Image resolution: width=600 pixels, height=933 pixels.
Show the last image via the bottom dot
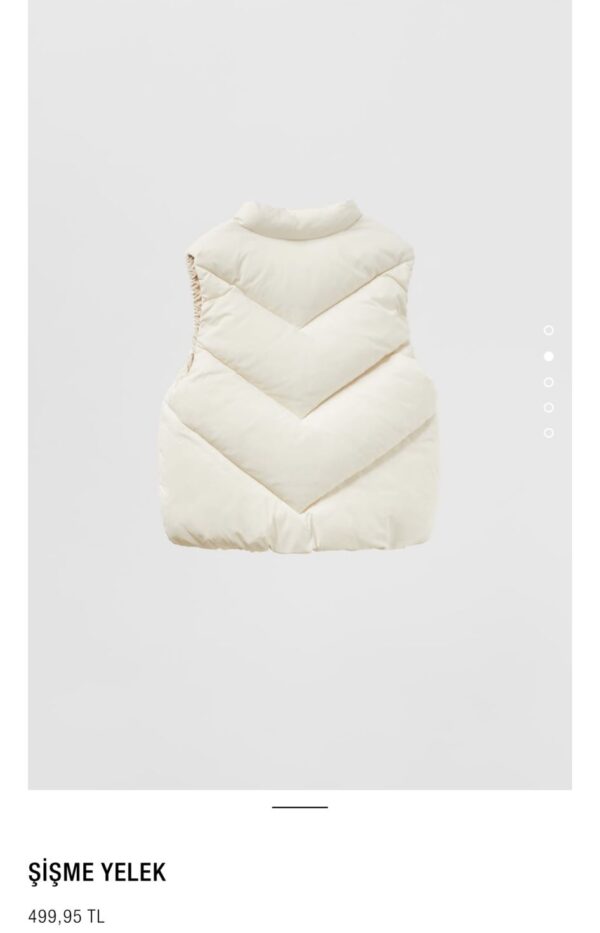[x=548, y=433]
